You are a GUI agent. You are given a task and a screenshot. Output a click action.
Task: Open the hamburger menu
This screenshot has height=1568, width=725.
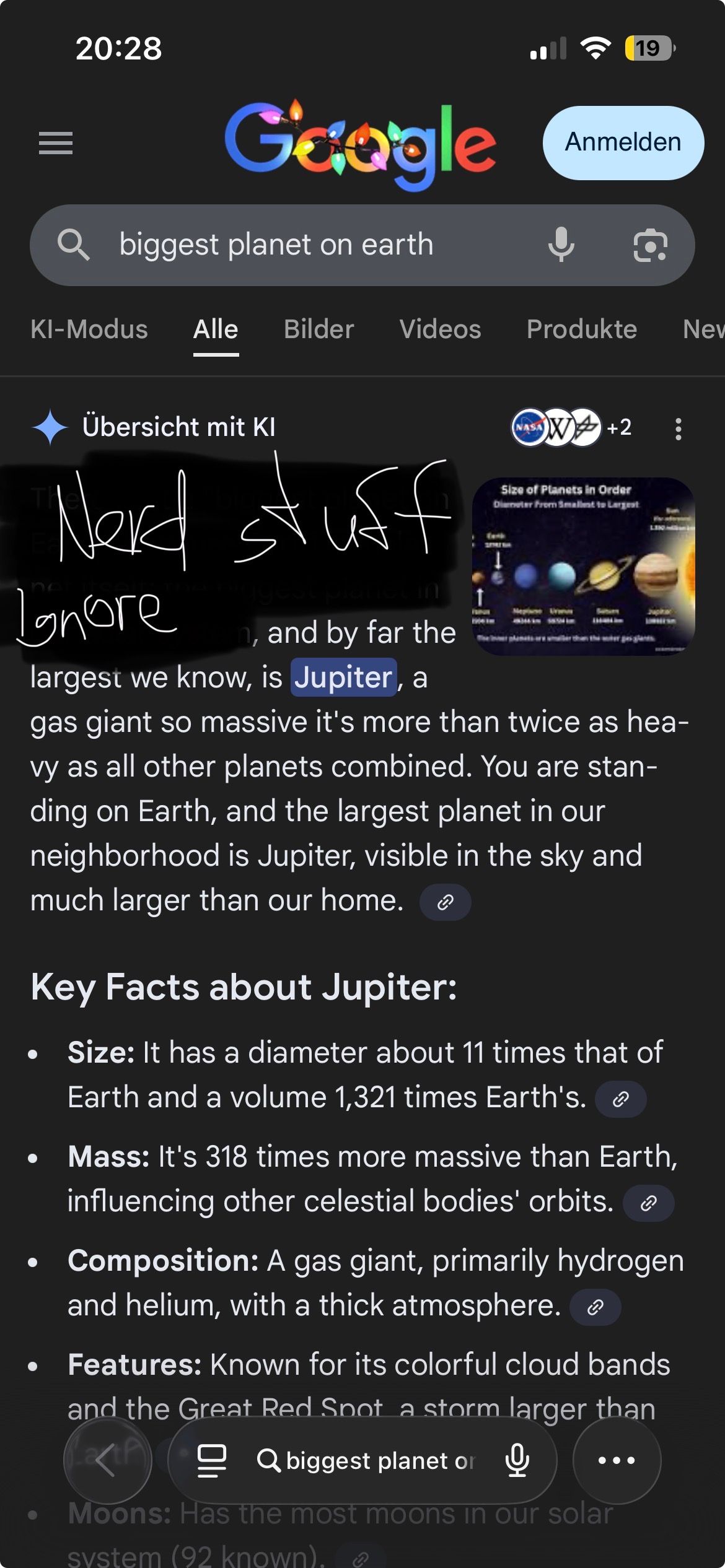56,143
